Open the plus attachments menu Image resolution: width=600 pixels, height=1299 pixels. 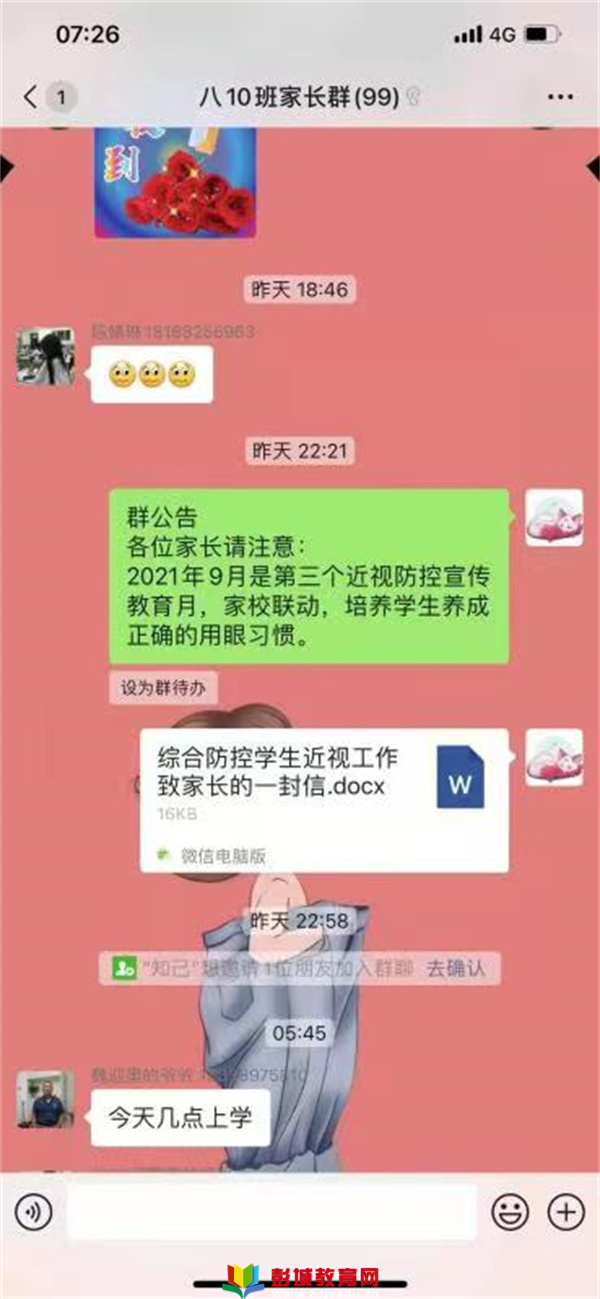point(565,1213)
